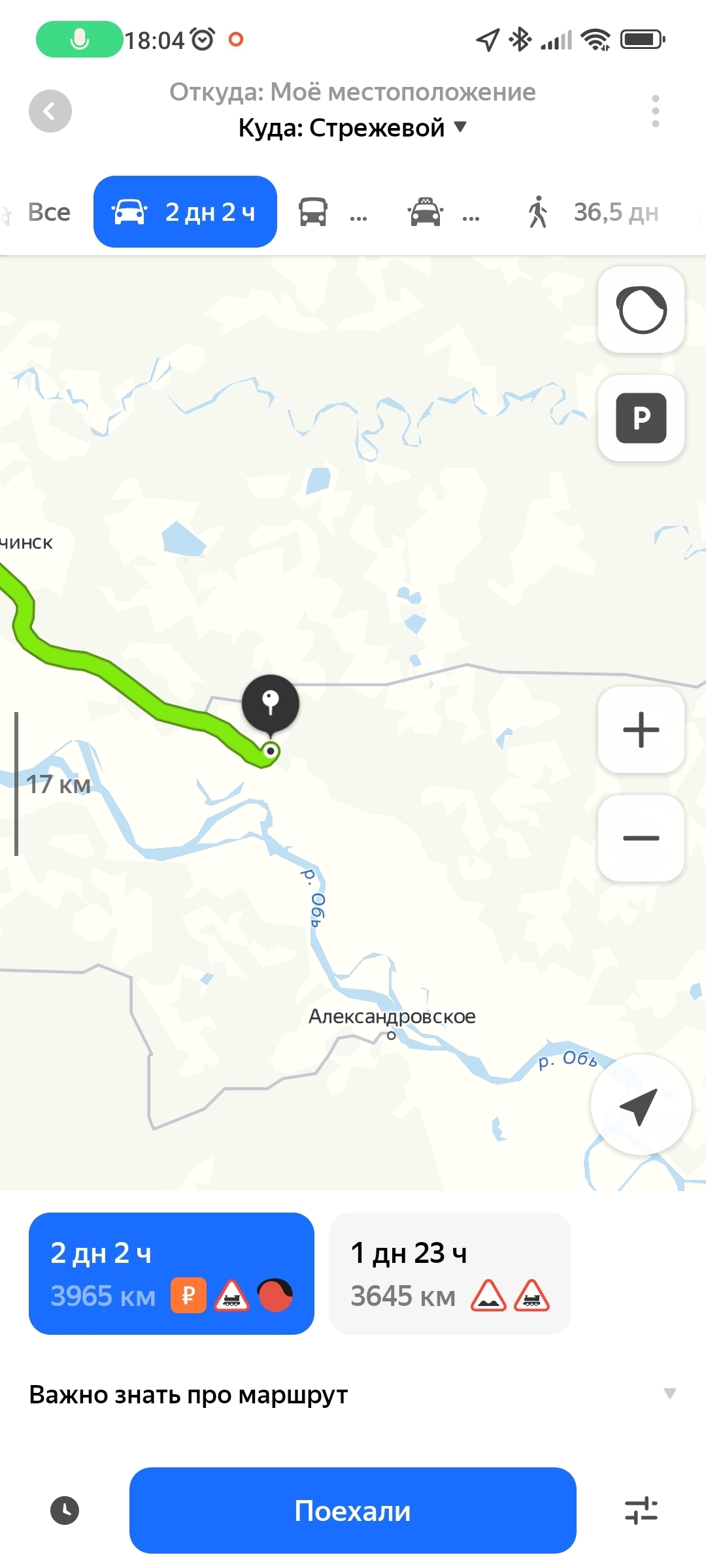Set departure time with the clock icon
Viewport: 706px width, 1568px height.
pos(65,1511)
